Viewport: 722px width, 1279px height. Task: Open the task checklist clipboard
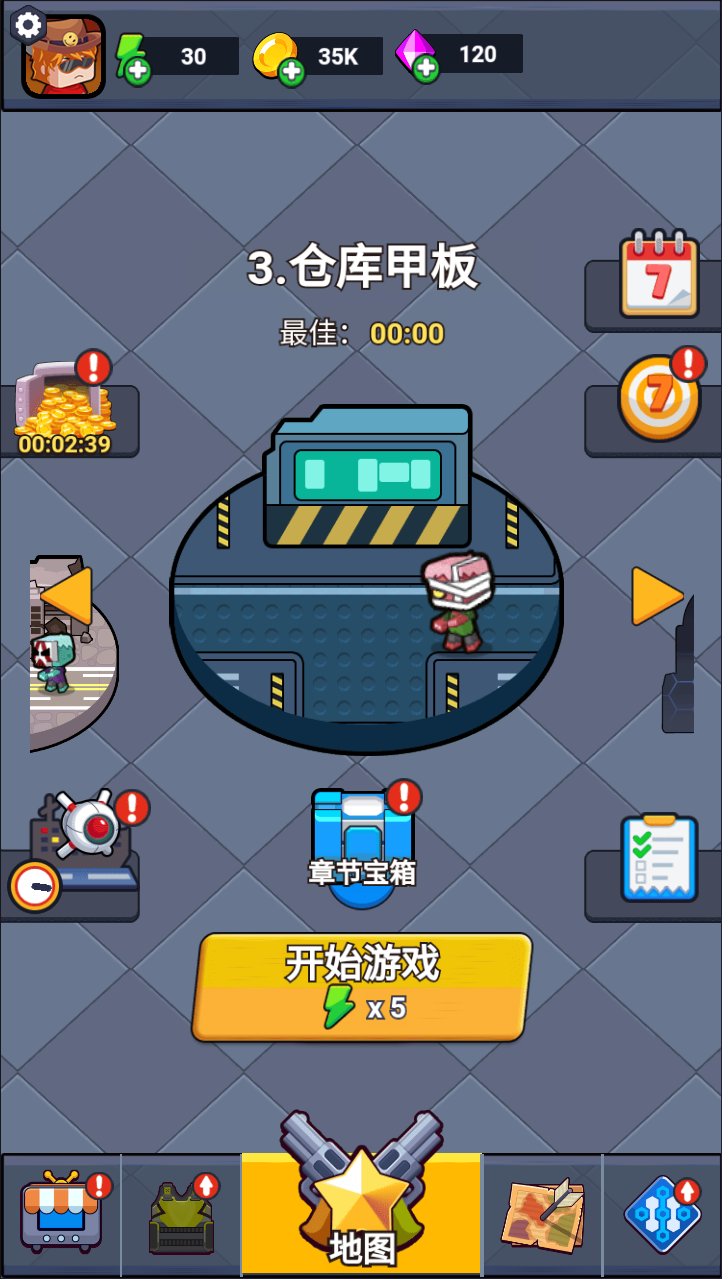point(658,858)
